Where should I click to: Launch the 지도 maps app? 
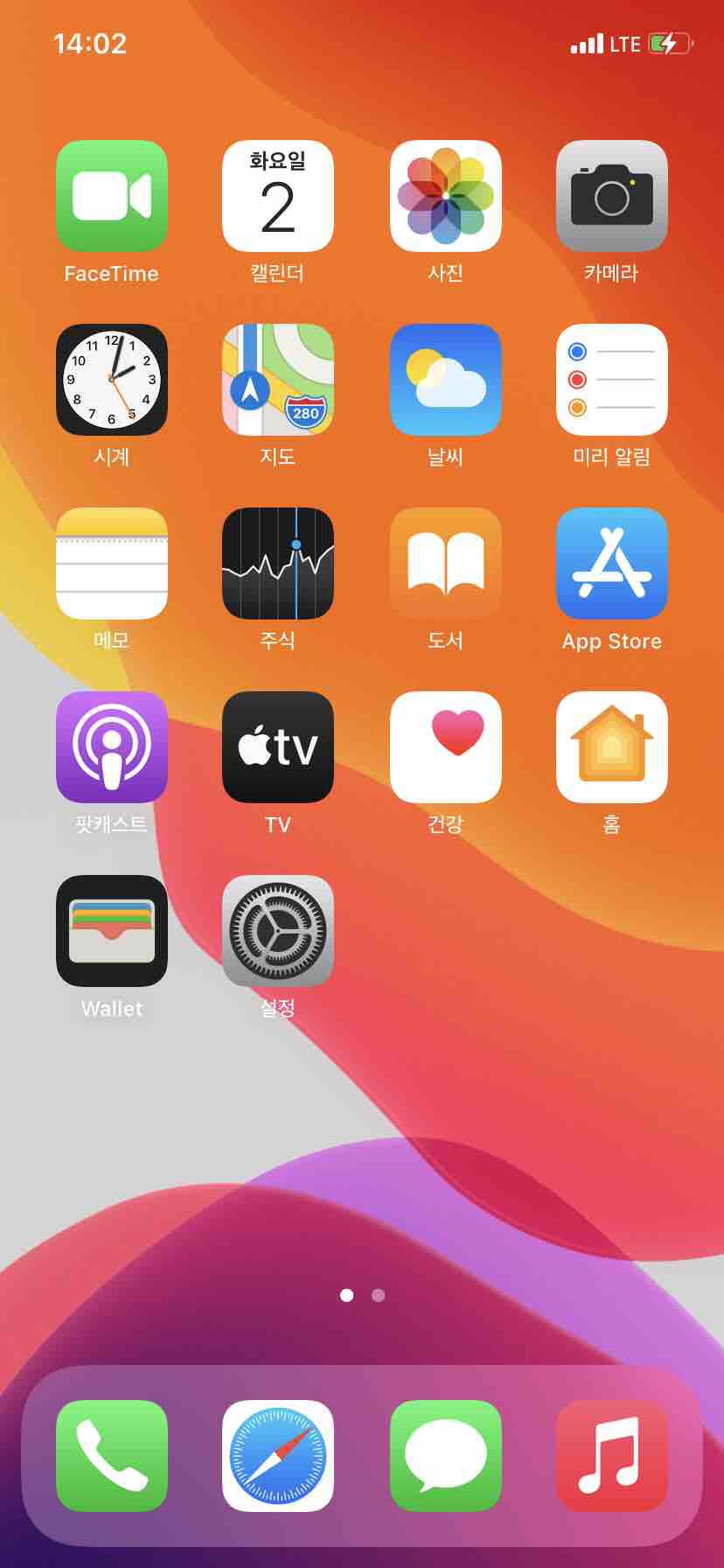[x=278, y=380]
